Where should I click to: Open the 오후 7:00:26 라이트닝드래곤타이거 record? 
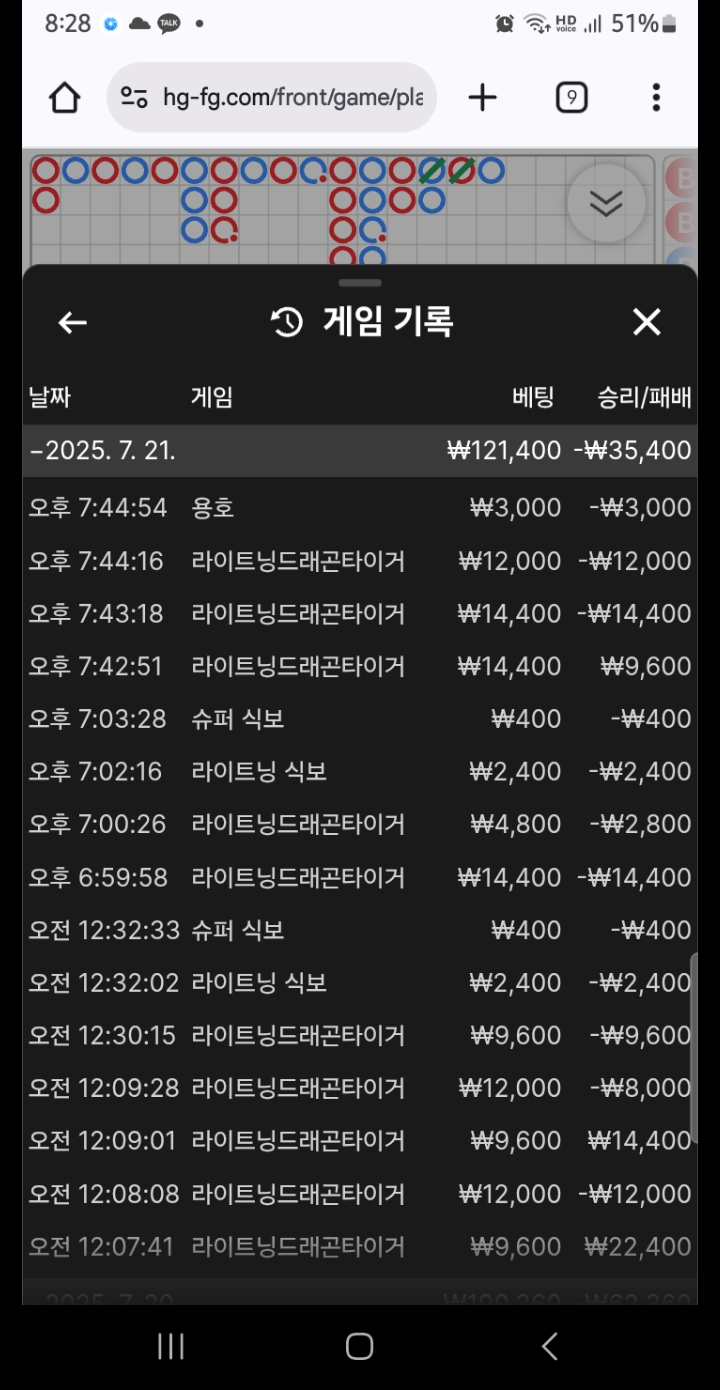click(360, 825)
